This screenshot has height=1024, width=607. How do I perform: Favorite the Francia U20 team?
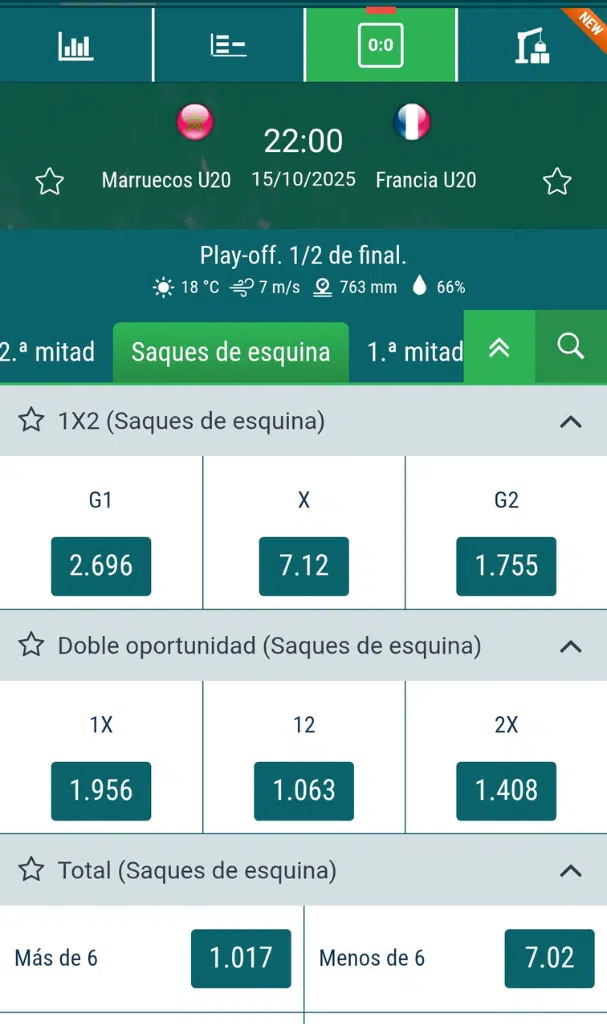[x=557, y=181]
